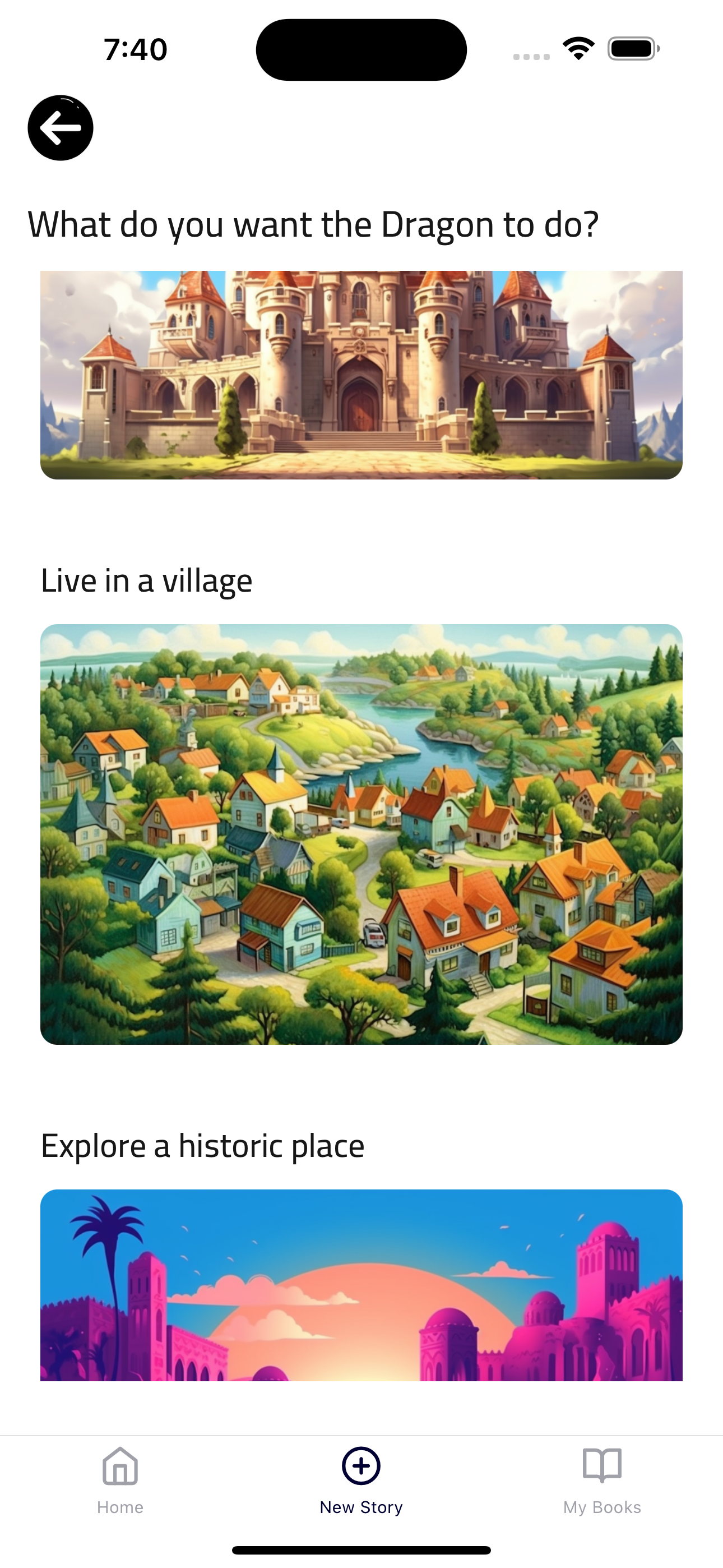The height and width of the screenshot is (1568, 723).
Task: Go to the My Books tab
Action: click(x=602, y=1481)
